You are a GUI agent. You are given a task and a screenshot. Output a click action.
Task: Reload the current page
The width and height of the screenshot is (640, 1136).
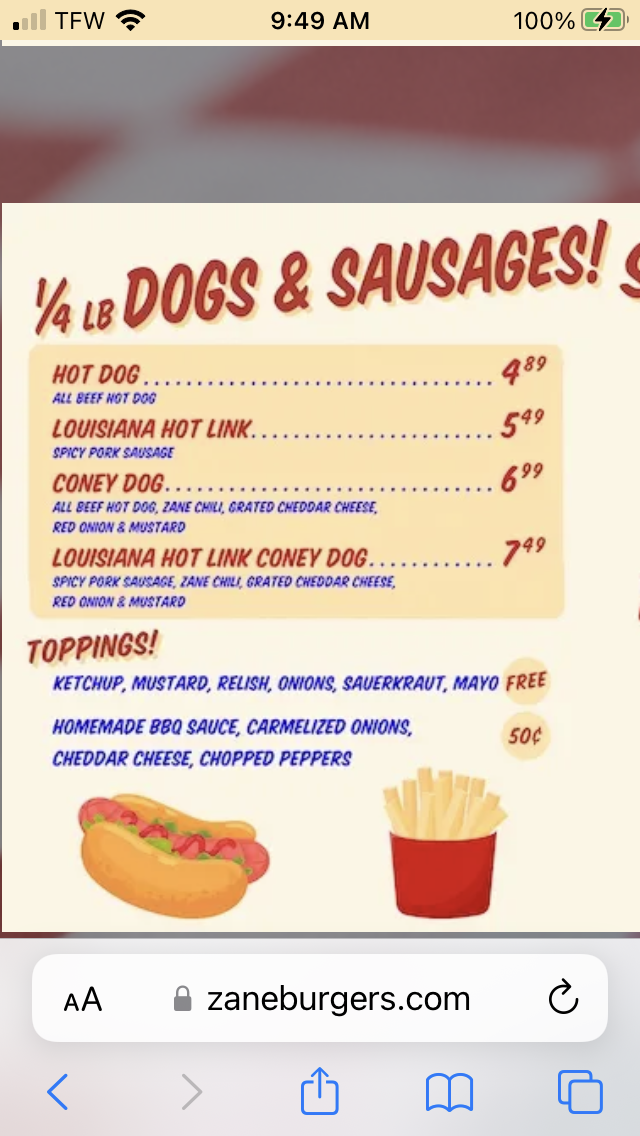[x=564, y=998]
